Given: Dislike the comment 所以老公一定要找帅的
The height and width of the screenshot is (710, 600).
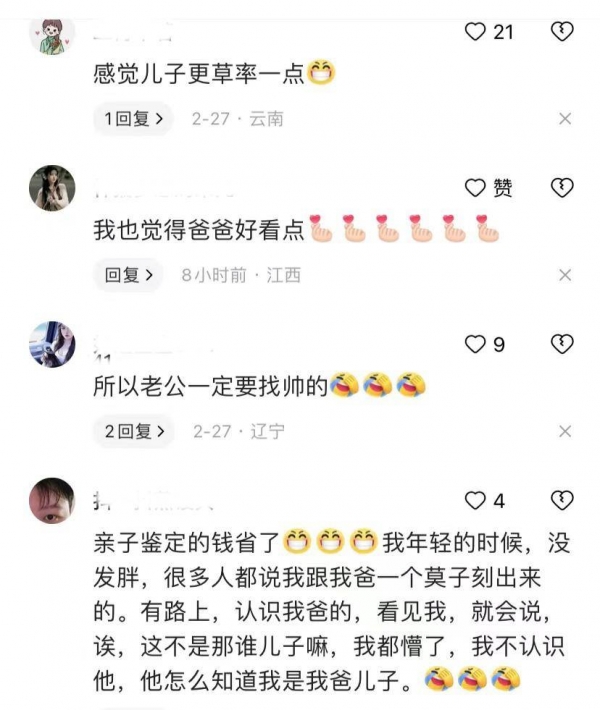Looking at the screenshot, I should [x=563, y=345].
